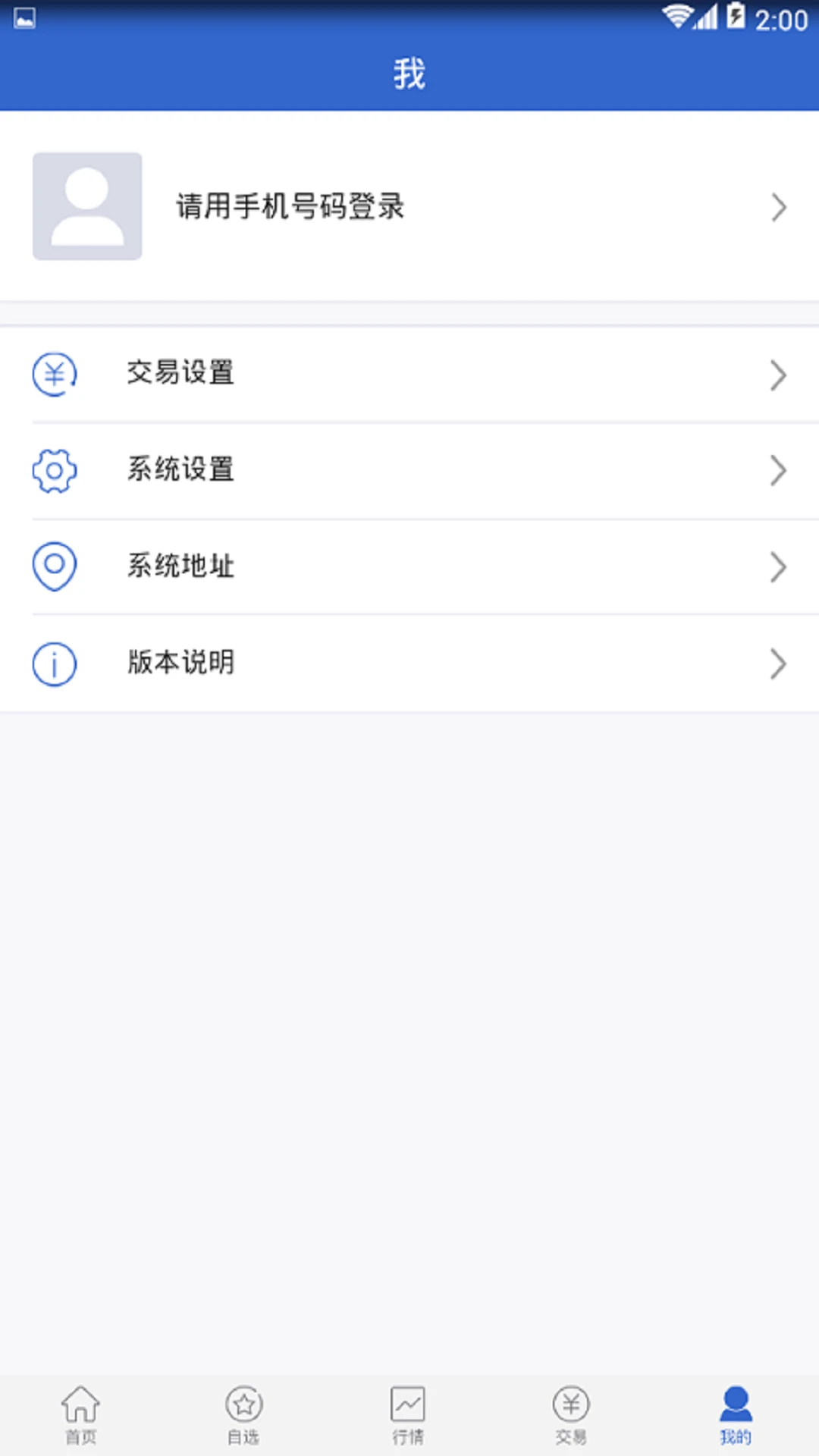Open the 交易设置 chevron arrow
The width and height of the screenshot is (819, 1456).
pyautogui.click(x=778, y=375)
